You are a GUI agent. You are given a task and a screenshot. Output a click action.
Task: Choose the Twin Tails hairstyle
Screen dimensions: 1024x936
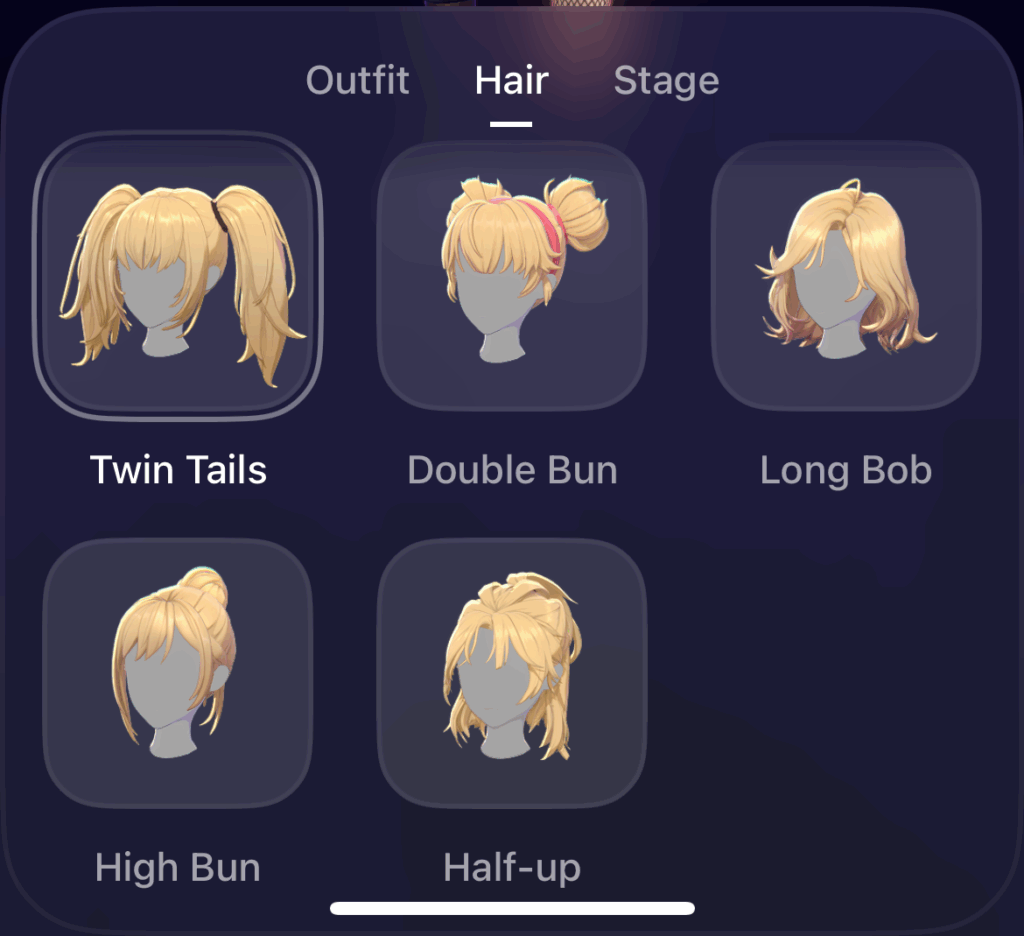[178, 276]
